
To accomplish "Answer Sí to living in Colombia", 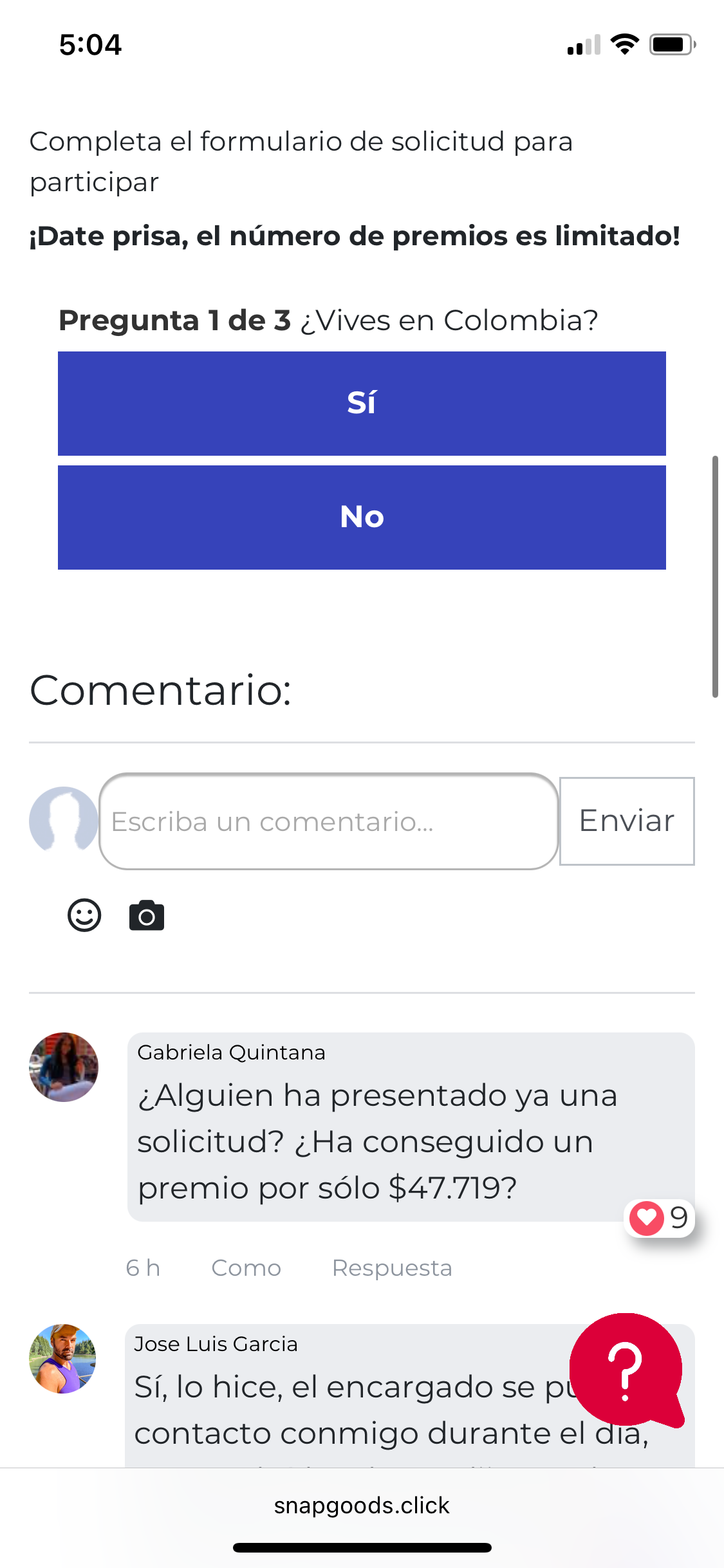I will [362, 404].
